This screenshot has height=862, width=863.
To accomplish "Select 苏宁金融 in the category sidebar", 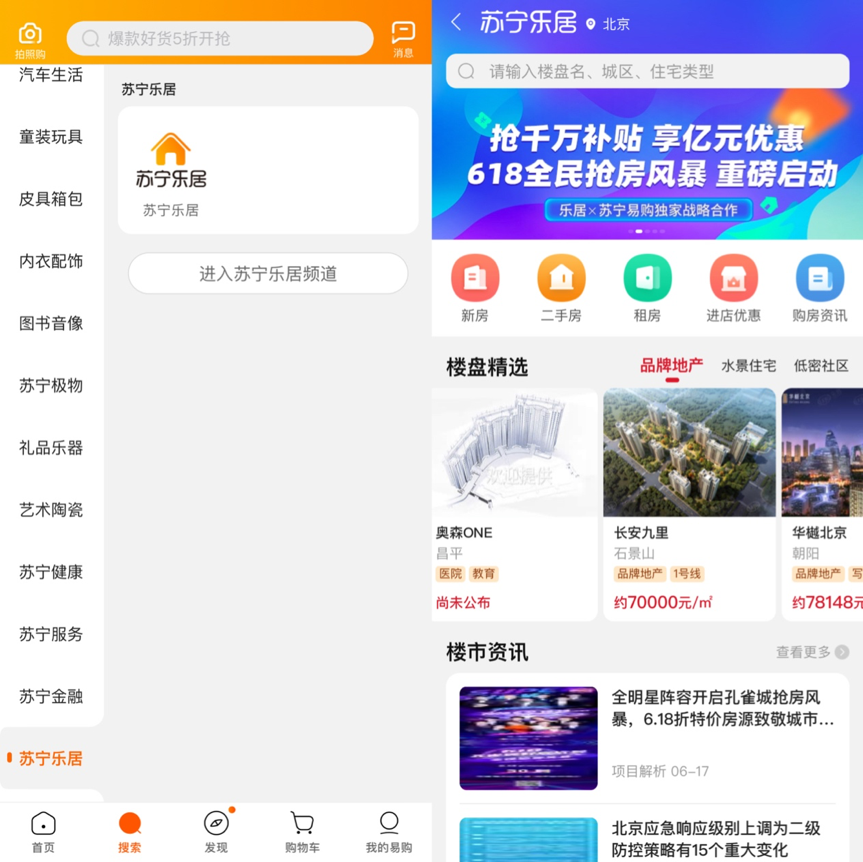I will click(x=51, y=696).
